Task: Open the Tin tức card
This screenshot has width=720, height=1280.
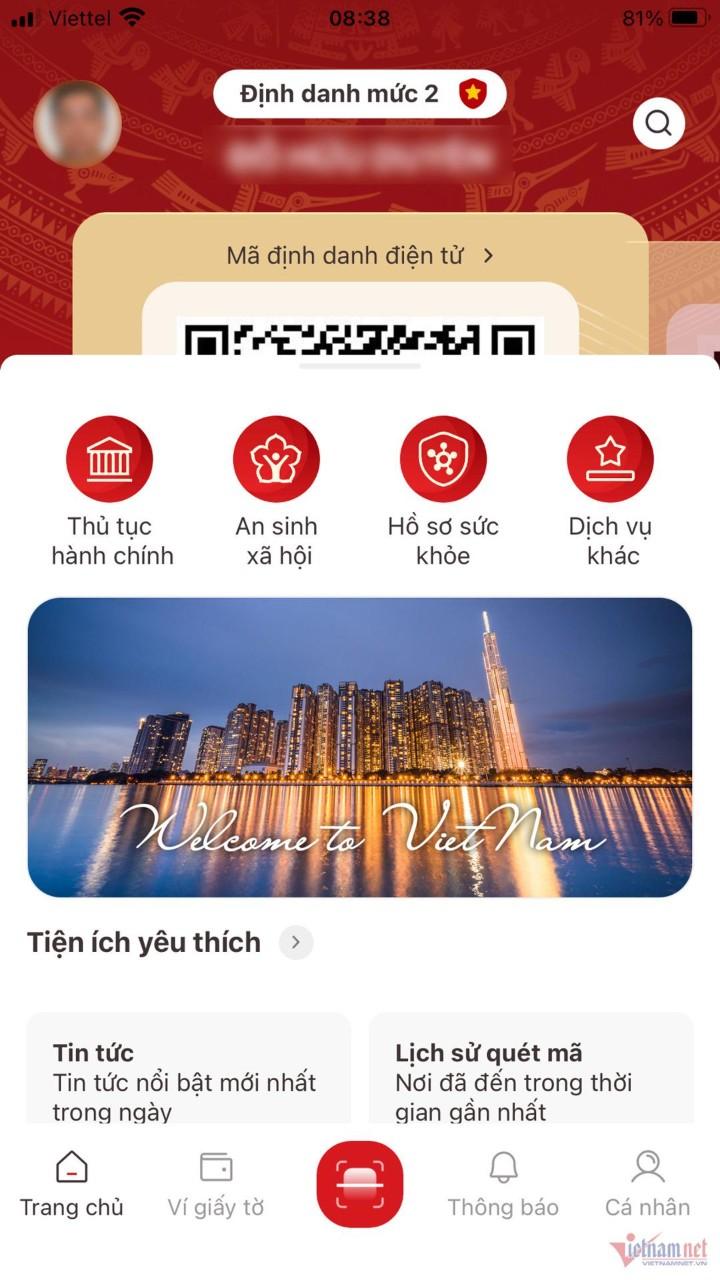Action: click(x=189, y=1070)
